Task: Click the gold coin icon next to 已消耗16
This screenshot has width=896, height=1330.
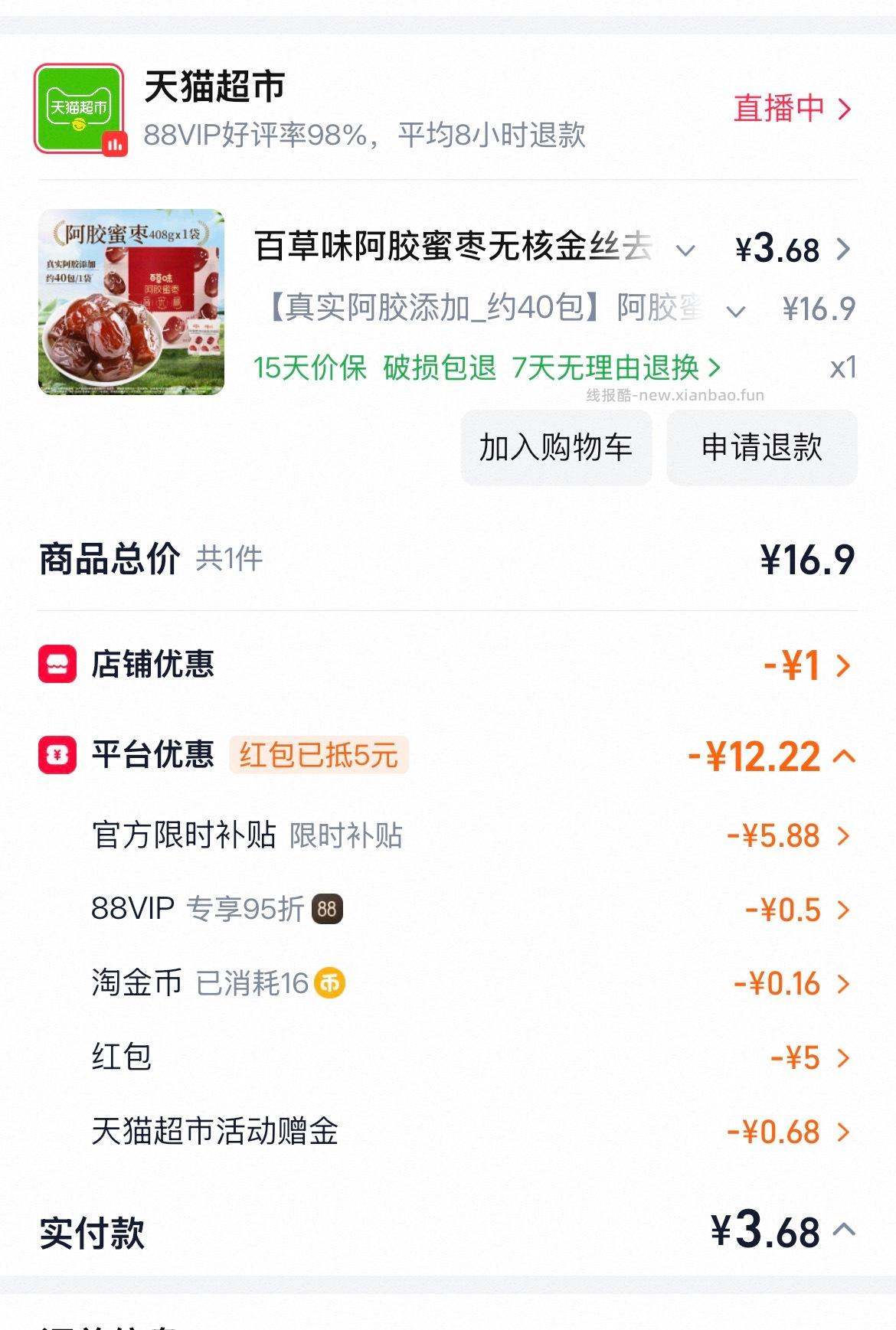Action: point(328,984)
